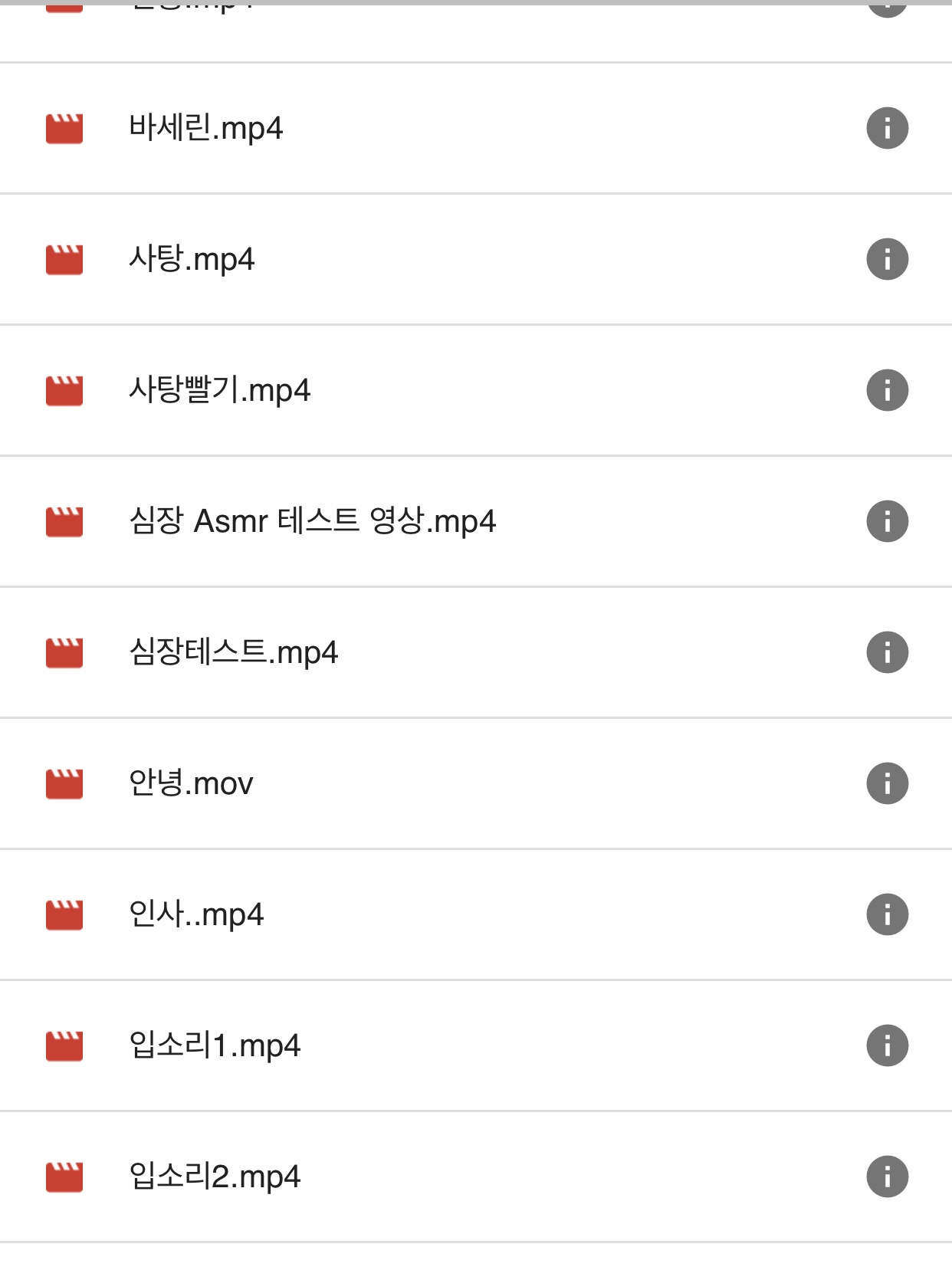This screenshot has height=1280, width=952.
Task: Select 입소리2.mp4 from the list
Action: [215, 1177]
